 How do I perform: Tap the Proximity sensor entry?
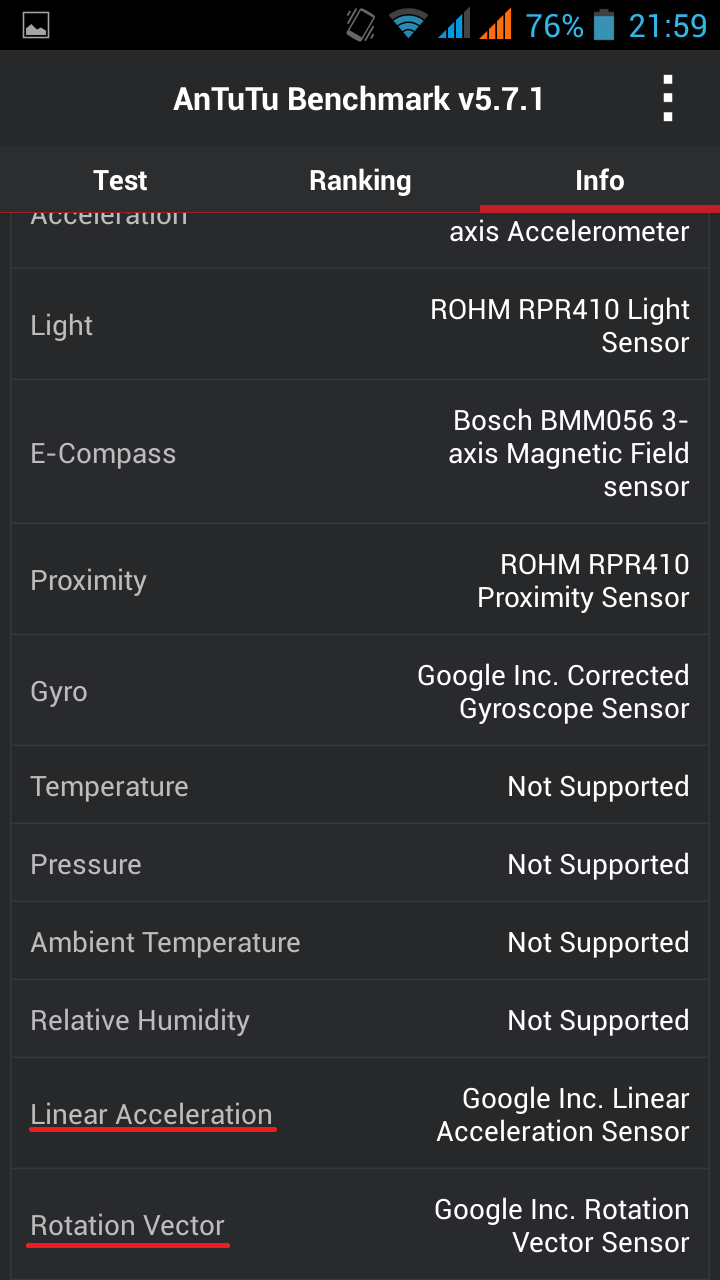click(x=360, y=580)
